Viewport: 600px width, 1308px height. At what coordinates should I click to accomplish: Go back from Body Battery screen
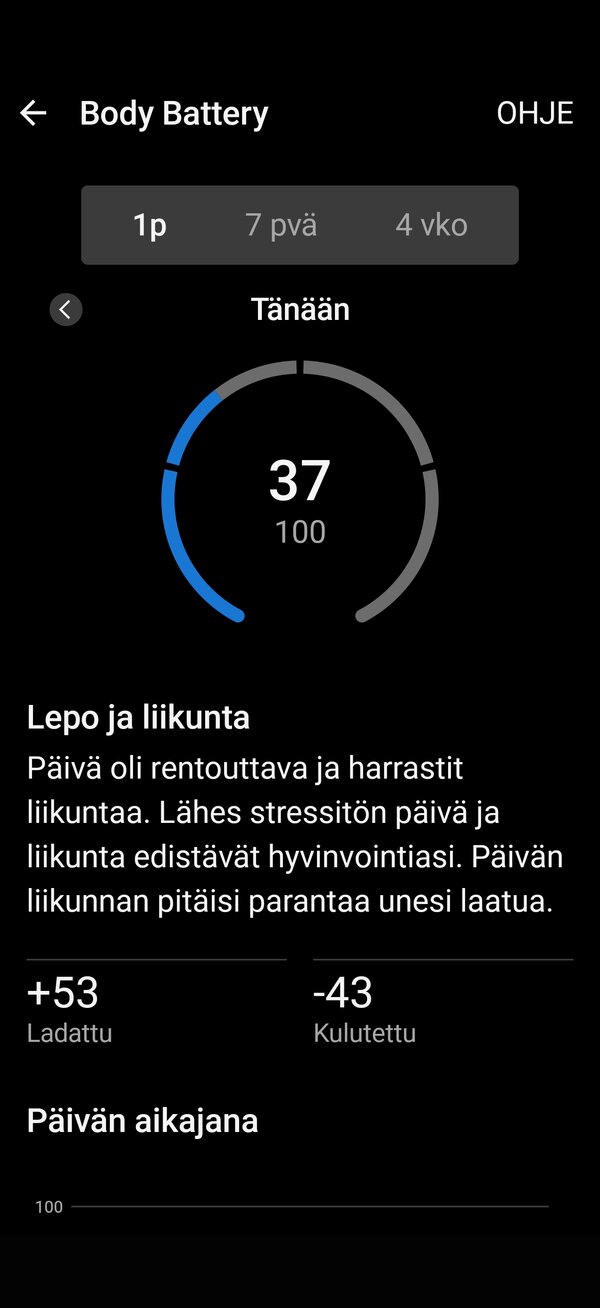[x=34, y=113]
